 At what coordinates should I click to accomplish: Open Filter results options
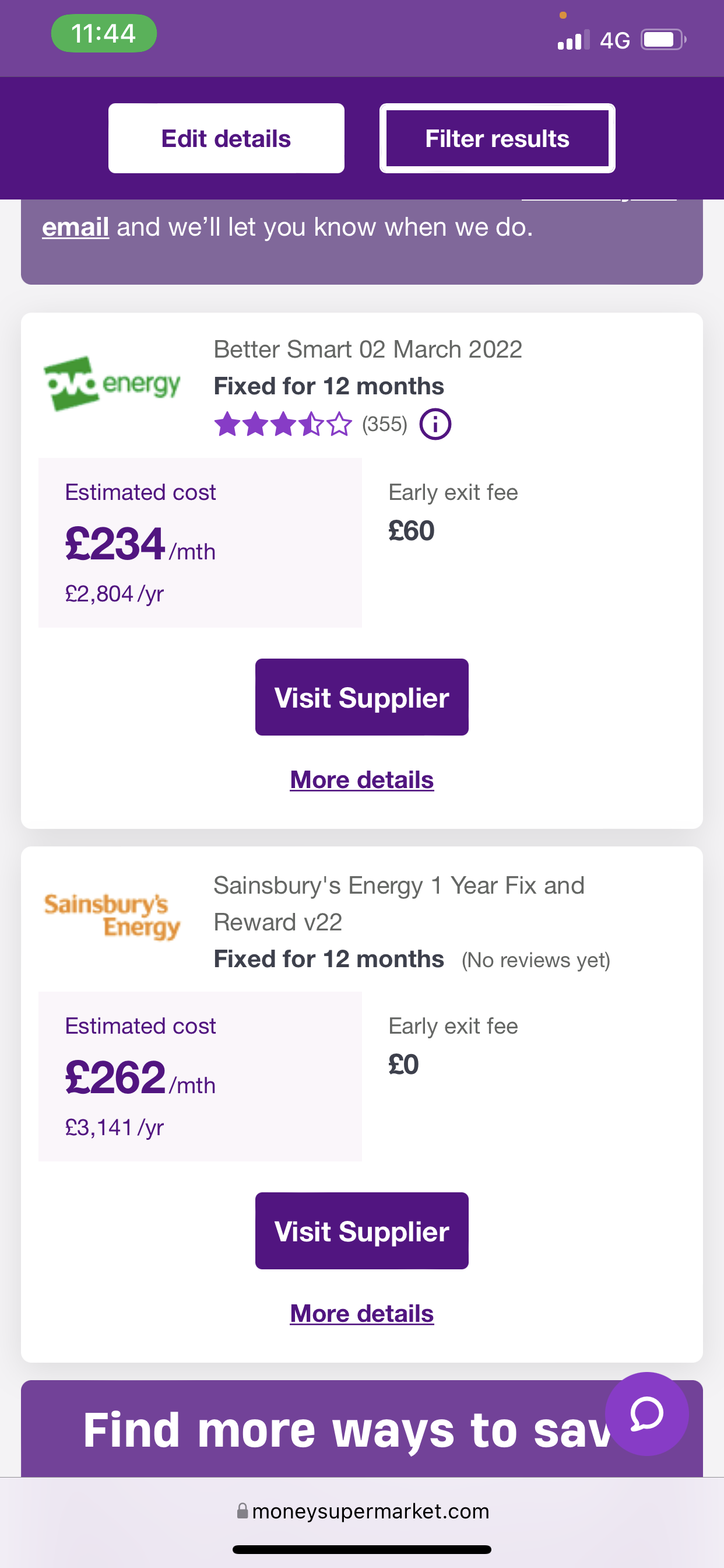497,138
